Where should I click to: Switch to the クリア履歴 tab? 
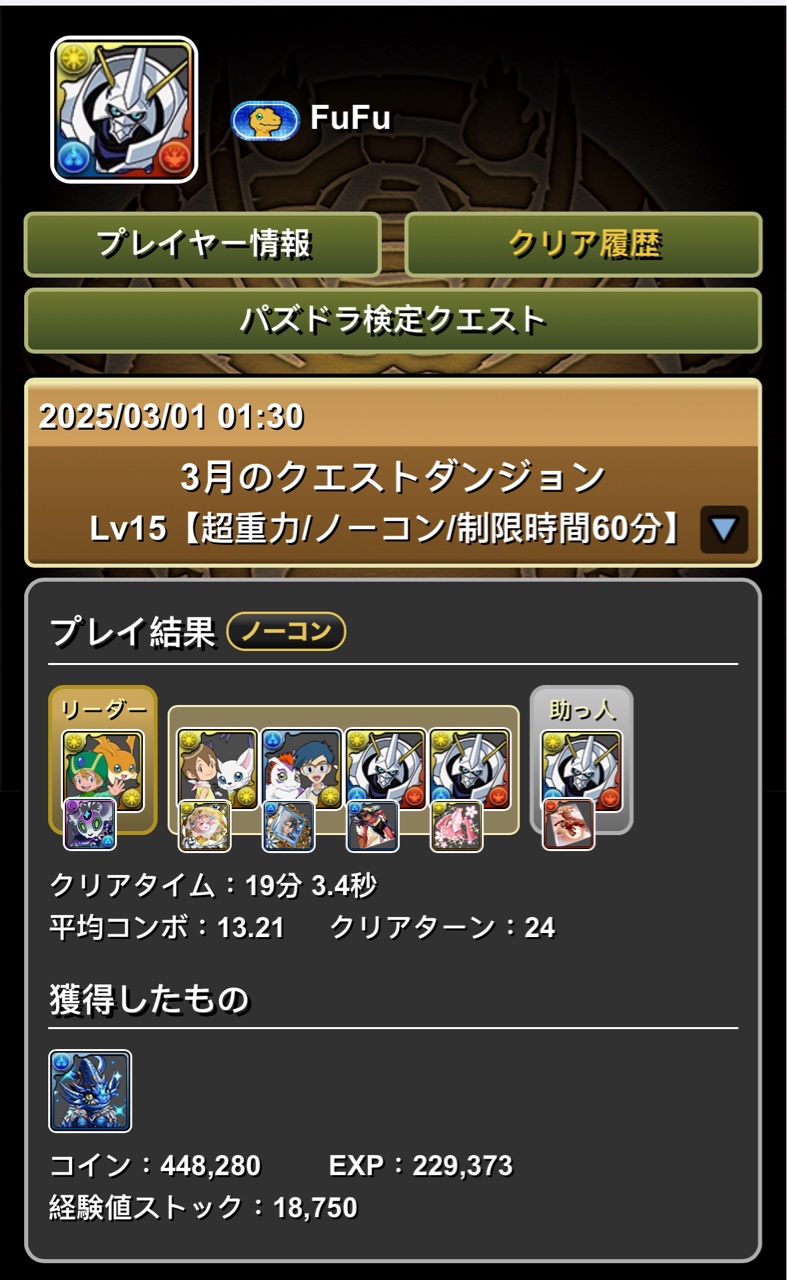point(583,244)
